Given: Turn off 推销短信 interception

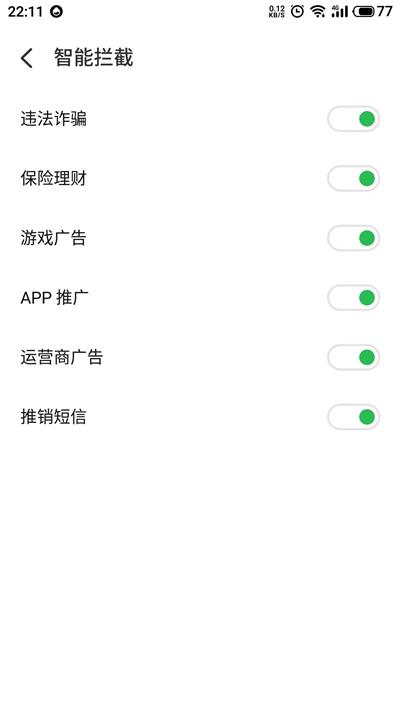Looking at the screenshot, I should (x=353, y=417).
